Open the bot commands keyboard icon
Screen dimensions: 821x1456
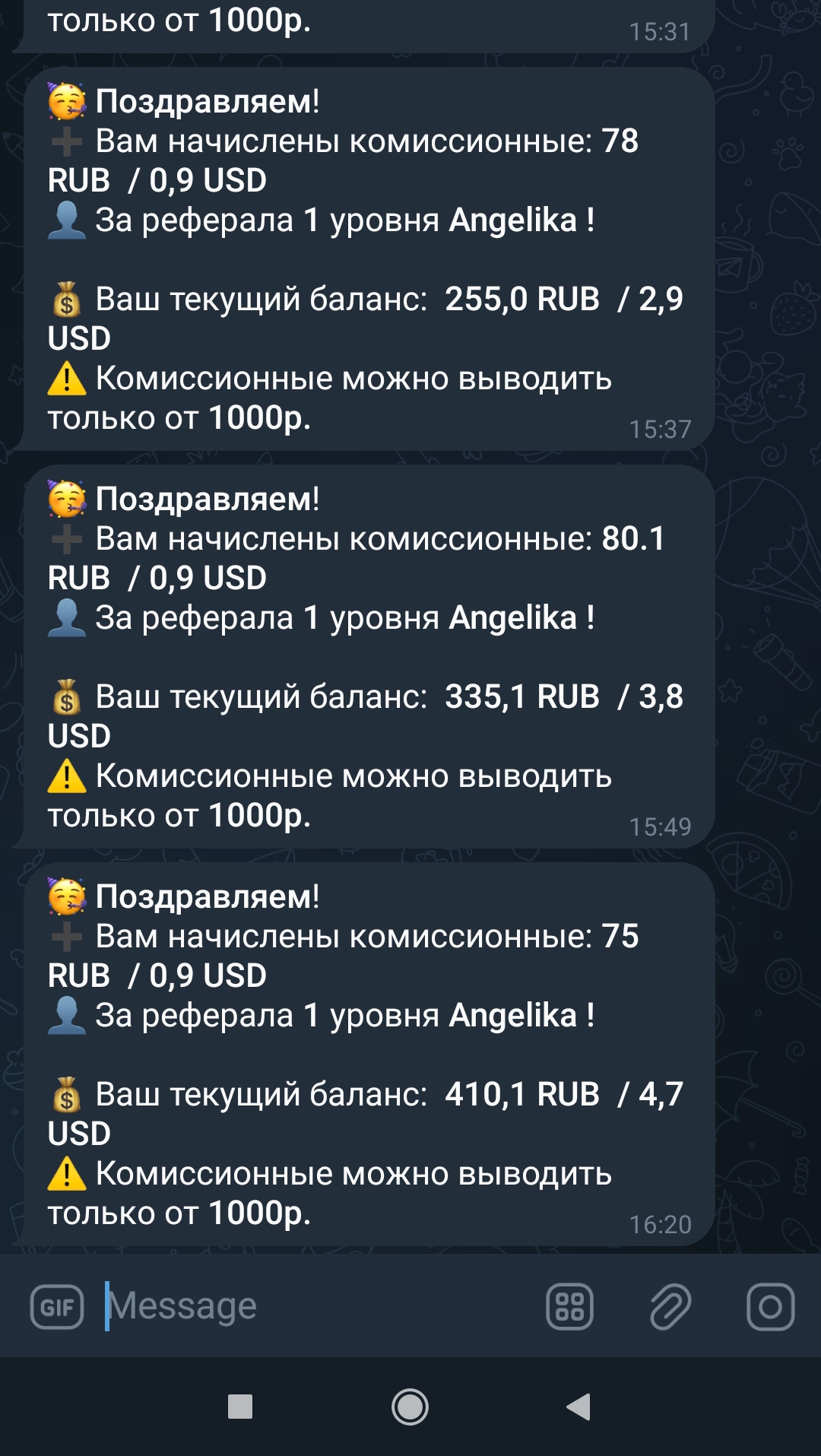point(569,1307)
